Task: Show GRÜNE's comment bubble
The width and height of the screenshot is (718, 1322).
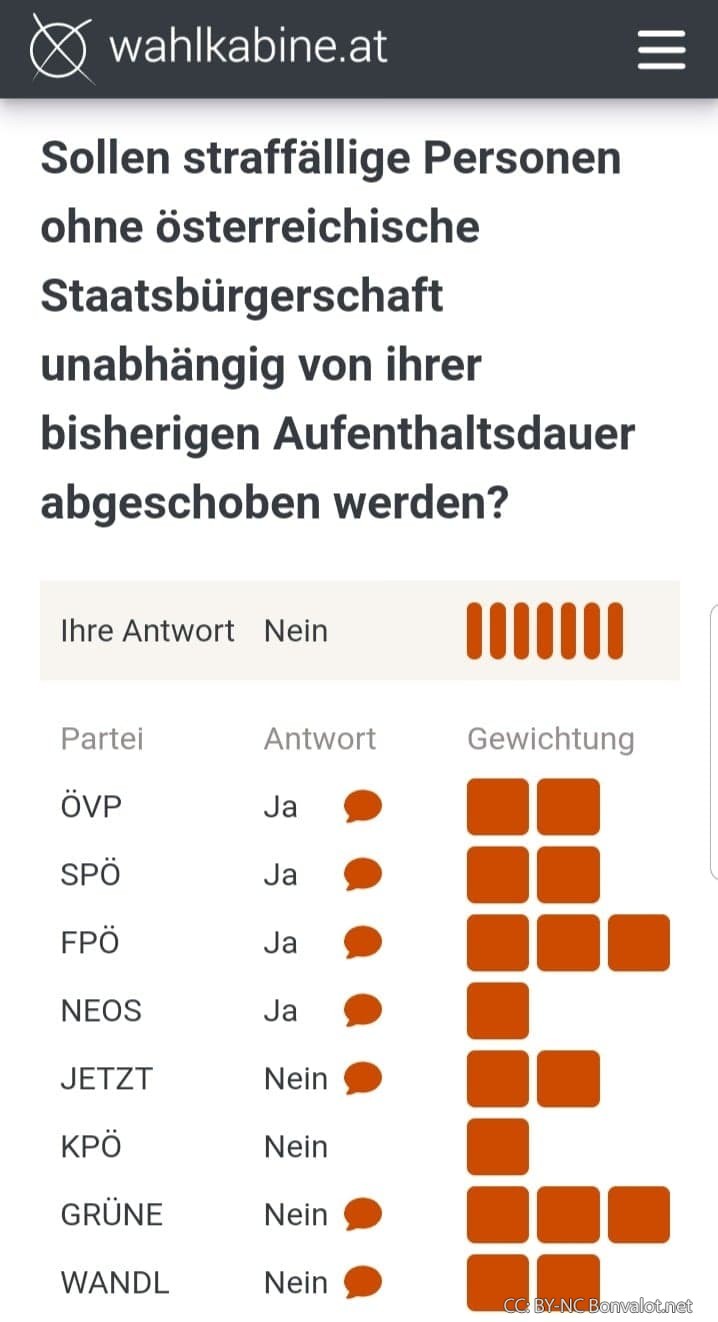Action: click(x=363, y=1214)
